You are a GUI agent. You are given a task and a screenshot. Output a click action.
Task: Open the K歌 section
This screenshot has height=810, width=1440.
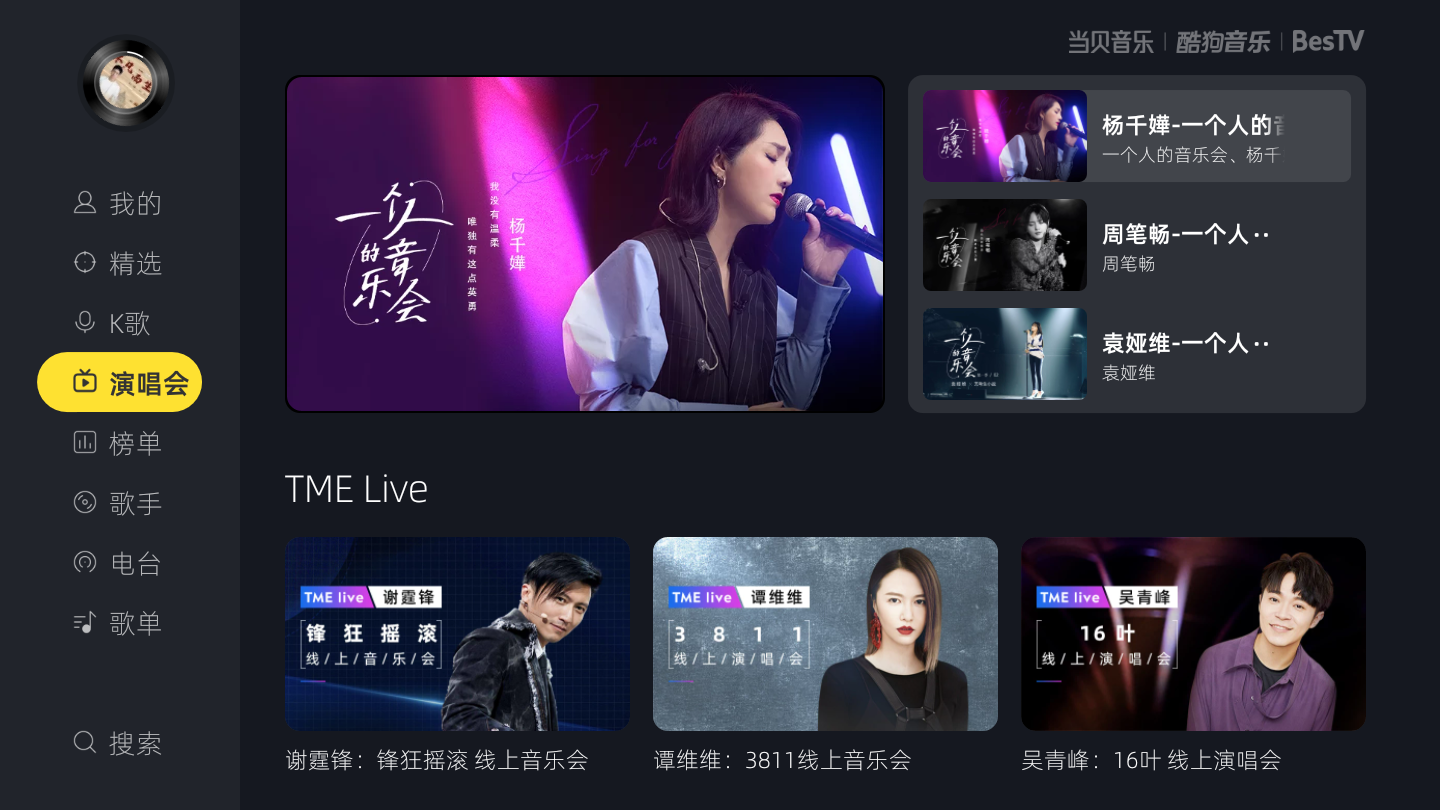tap(114, 323)
